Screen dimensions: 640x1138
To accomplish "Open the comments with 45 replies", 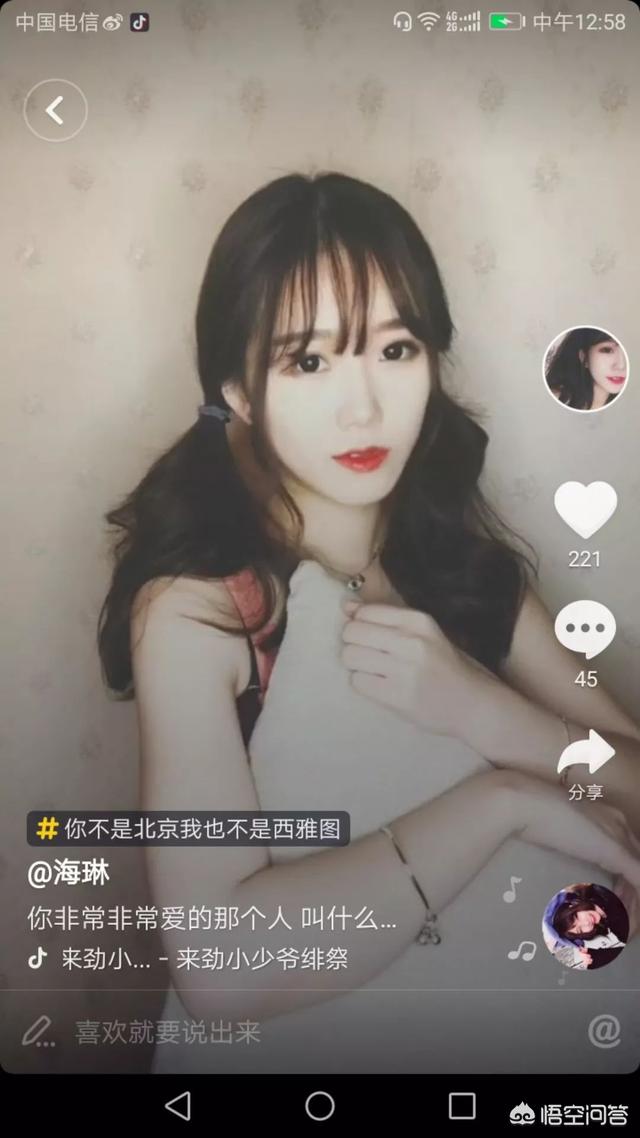I will click(585, 631).
